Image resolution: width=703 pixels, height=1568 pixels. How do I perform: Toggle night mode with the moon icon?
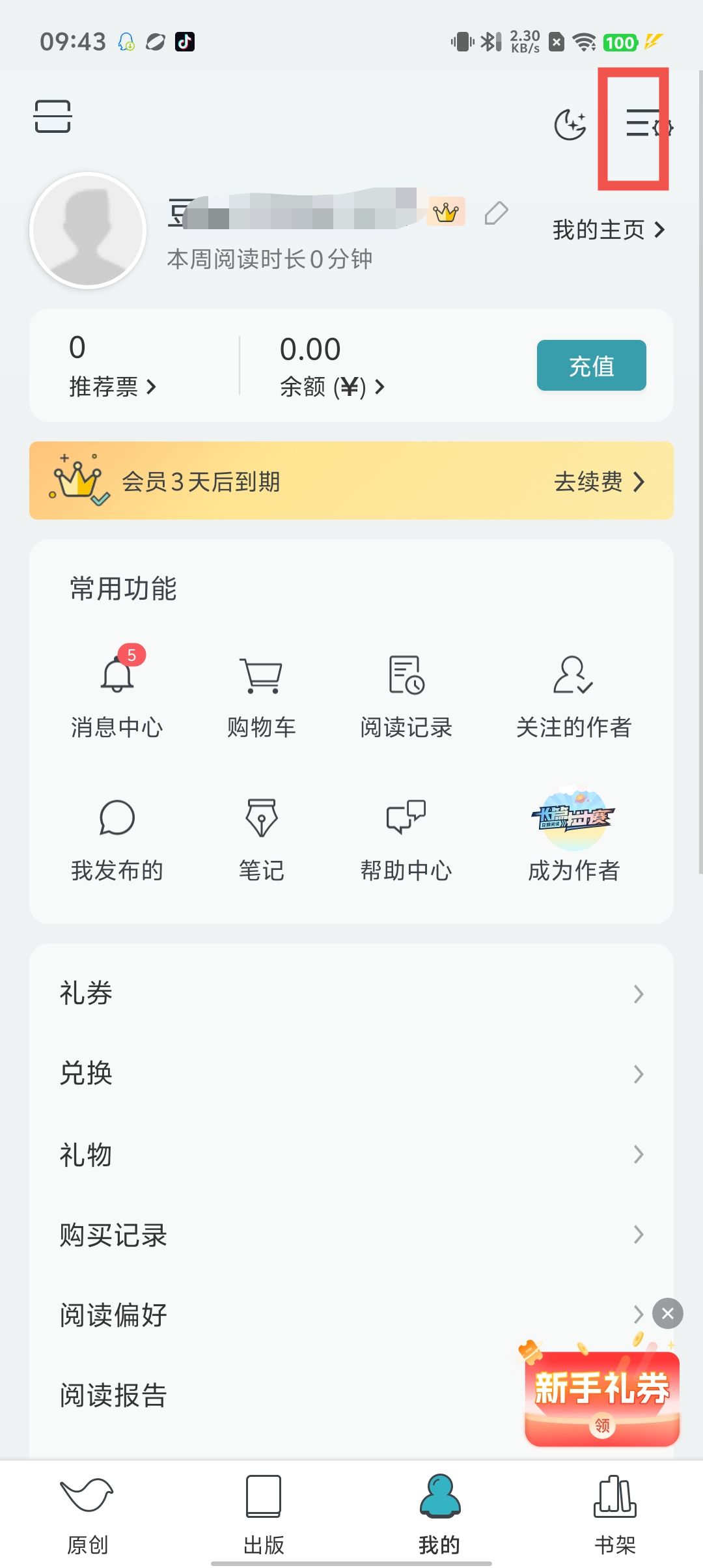point(570,124)
